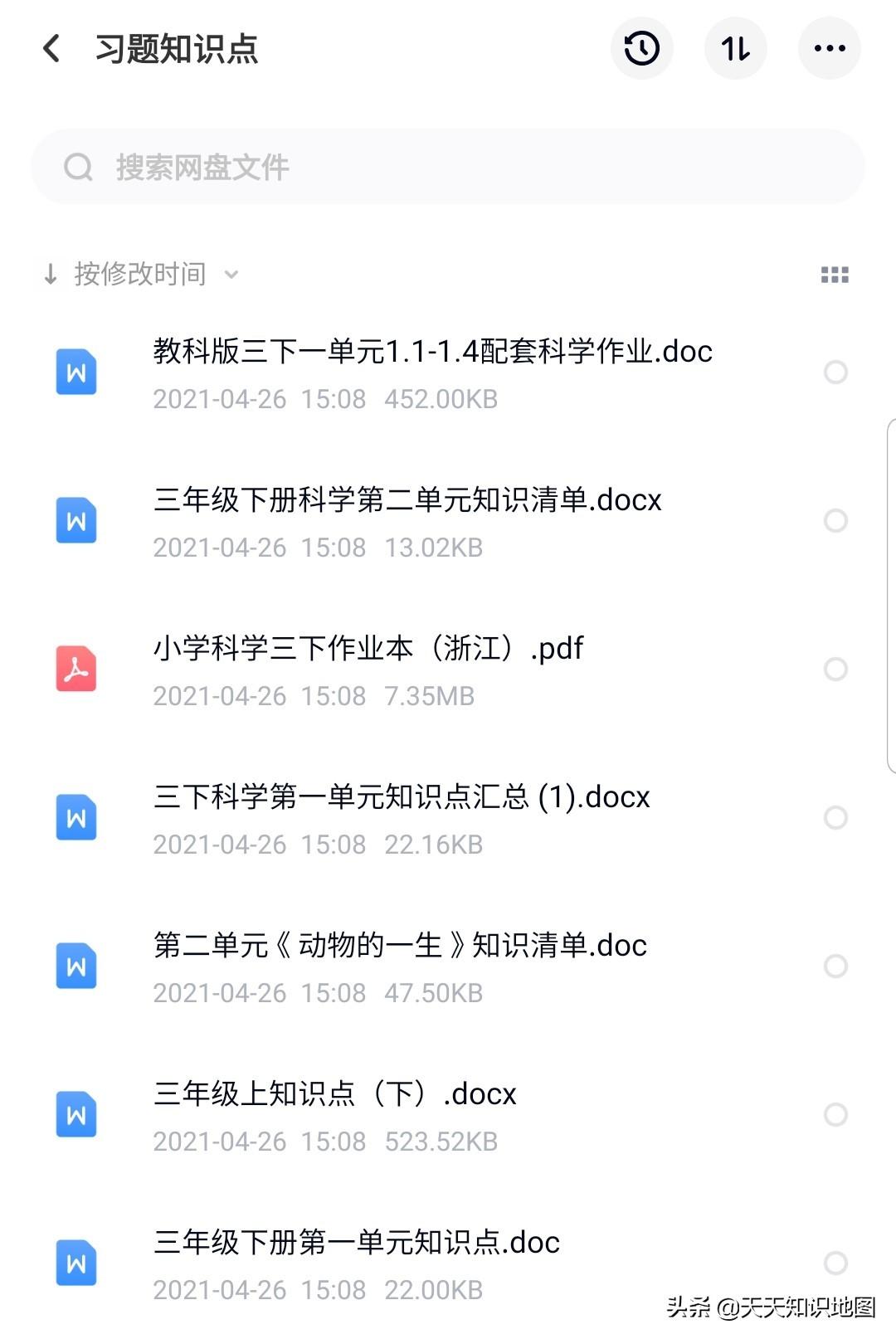This screenshot has width=896, height=1339.
Task: Choose 三下科学第一单元知识点汇总 (1).docx via its circle
Action: point(835,818)
